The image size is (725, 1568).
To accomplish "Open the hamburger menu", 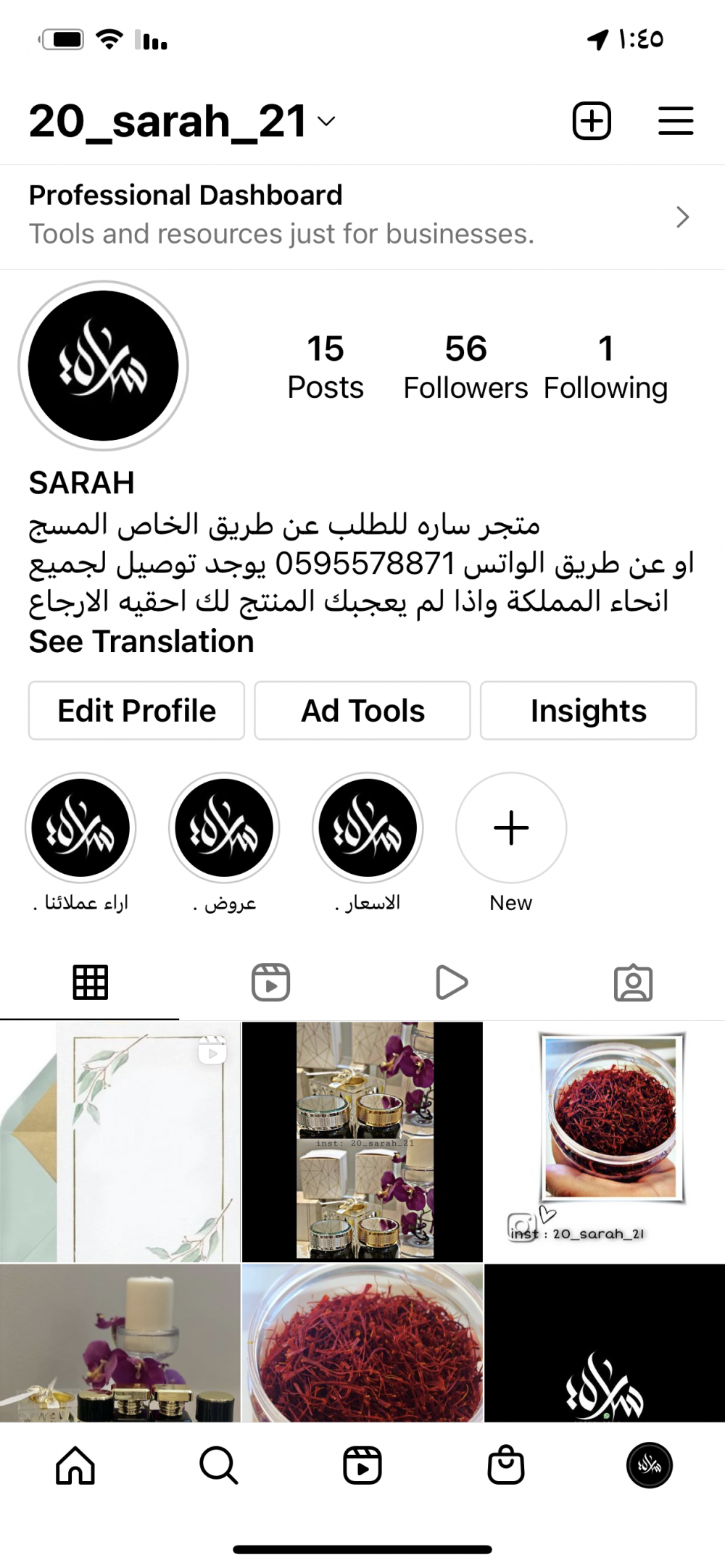I will (x=676, y=120).
